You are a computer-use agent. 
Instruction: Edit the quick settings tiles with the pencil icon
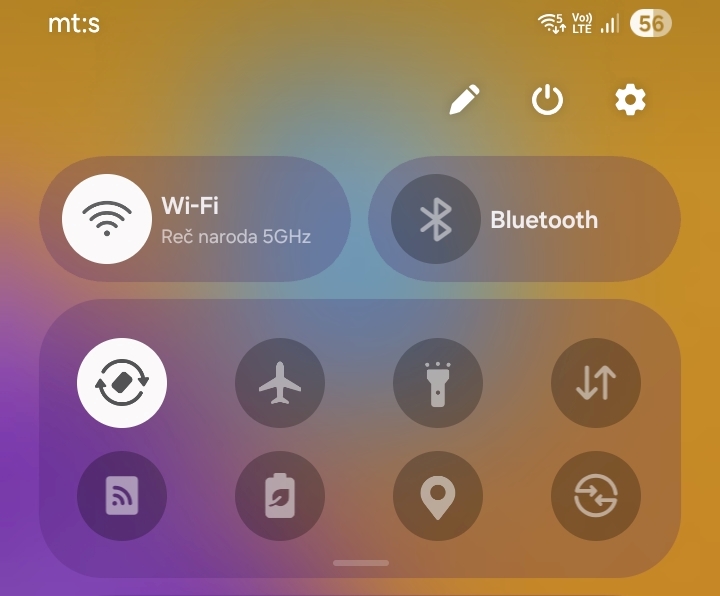pos(464,100)
